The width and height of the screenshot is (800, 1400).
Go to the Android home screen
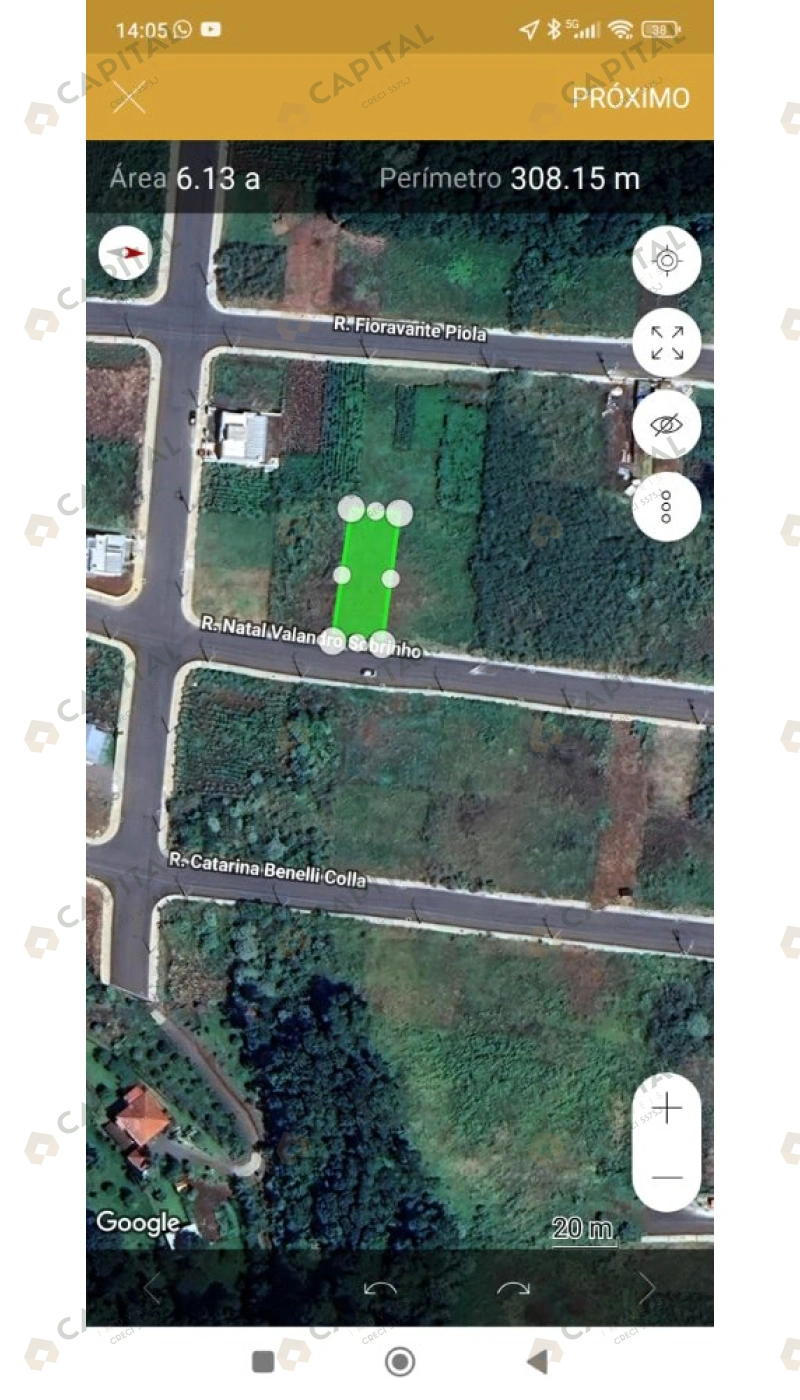tap(400, 1361)
